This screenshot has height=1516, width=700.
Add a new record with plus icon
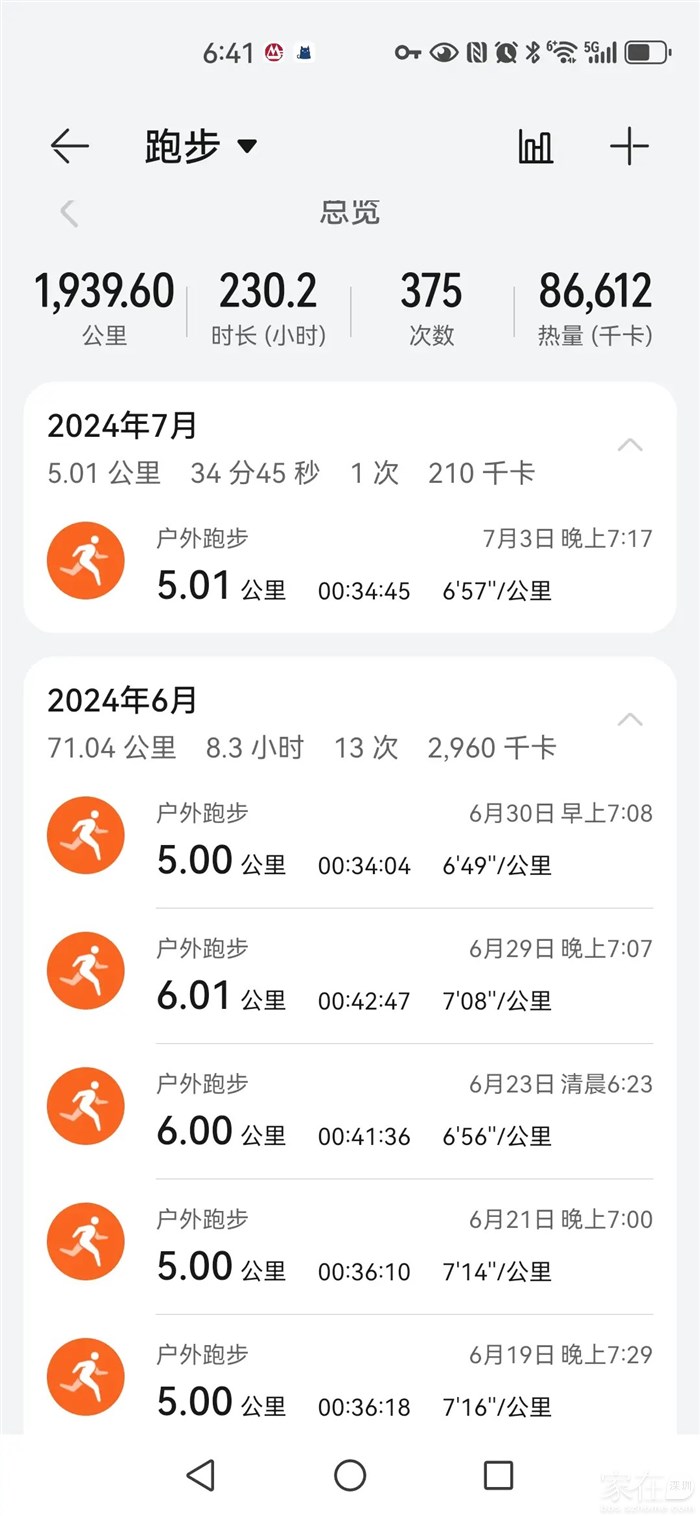click(630, 147)
